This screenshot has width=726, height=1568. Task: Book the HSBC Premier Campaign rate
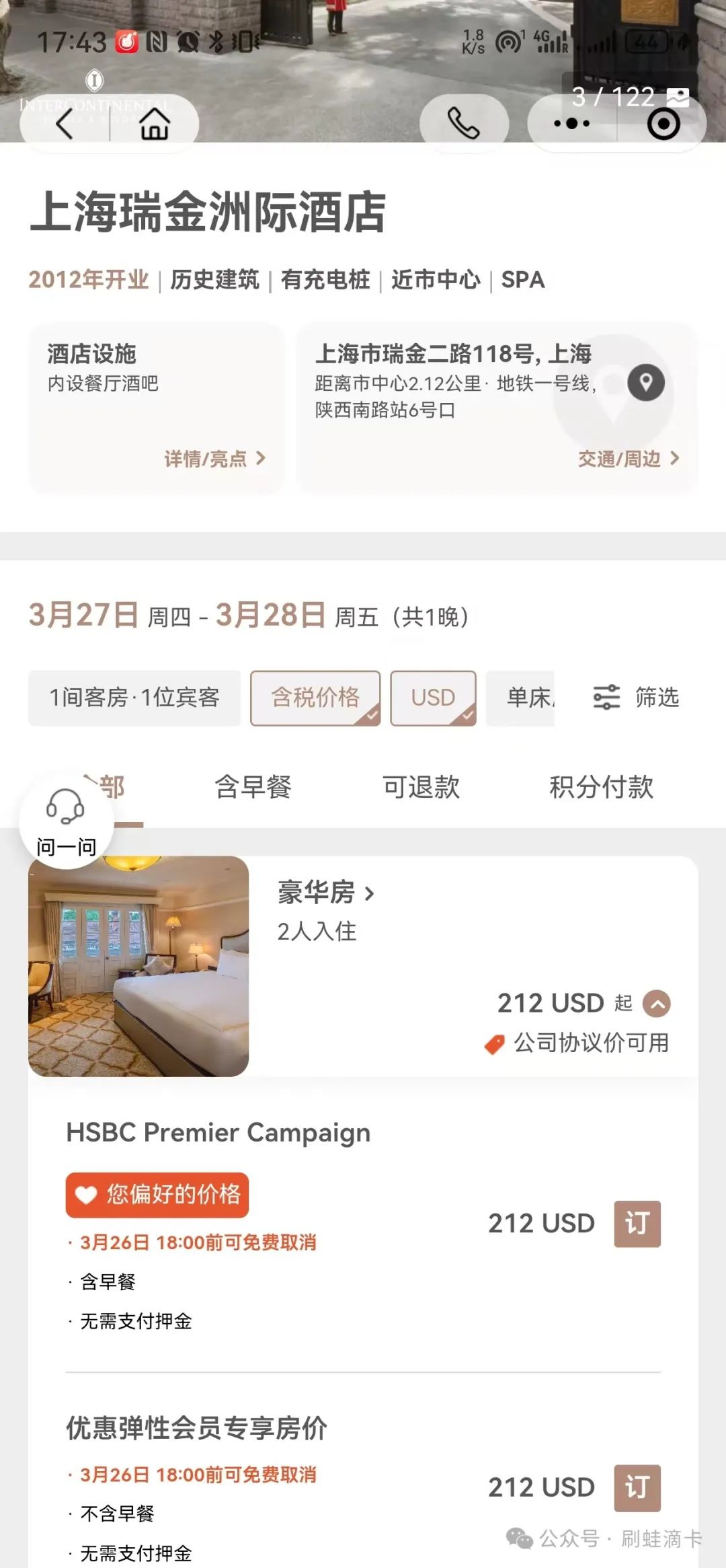pyautogui.click(x=637, y=1224)
